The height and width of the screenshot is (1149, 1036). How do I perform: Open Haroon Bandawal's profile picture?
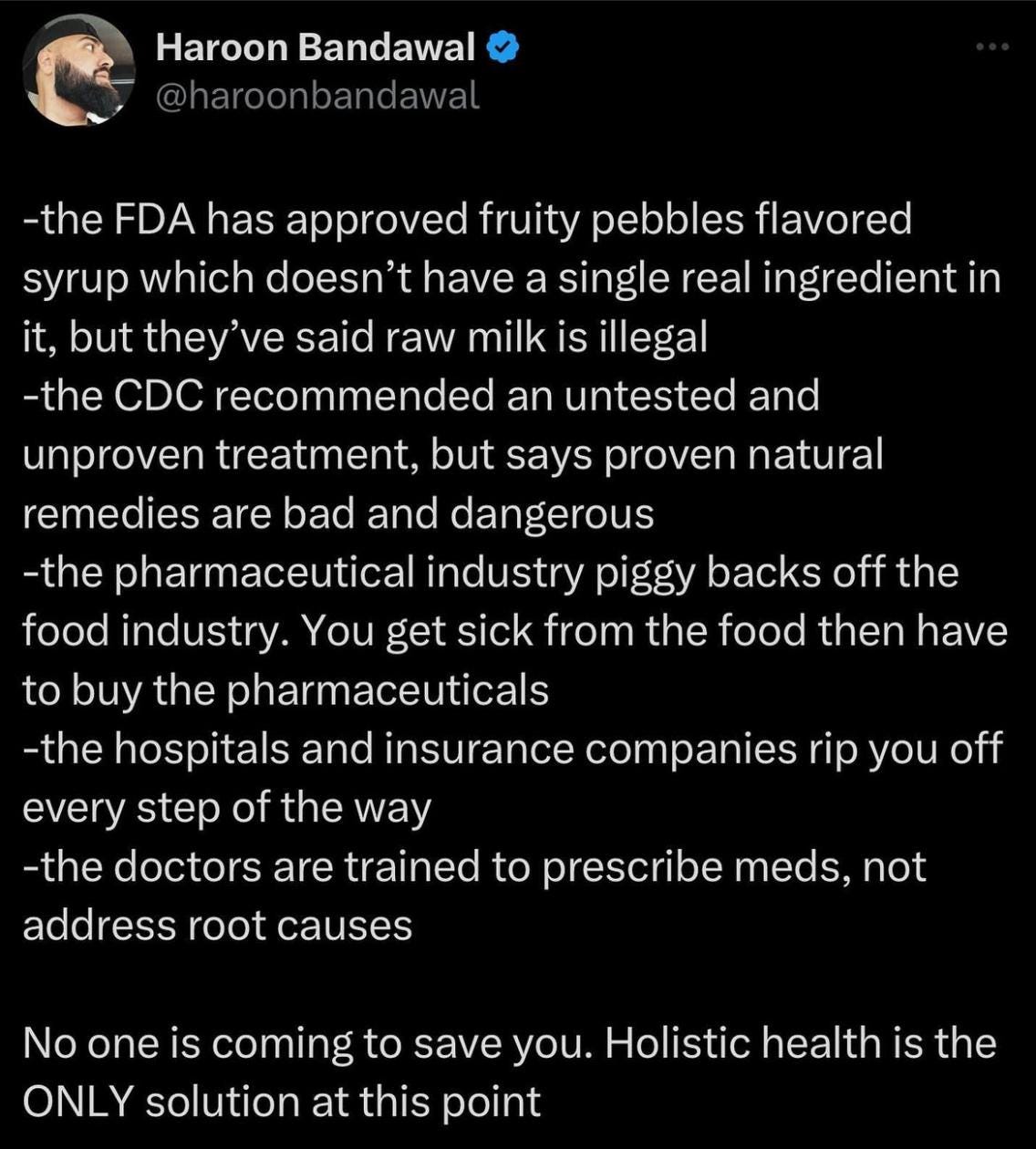point(78,69)
